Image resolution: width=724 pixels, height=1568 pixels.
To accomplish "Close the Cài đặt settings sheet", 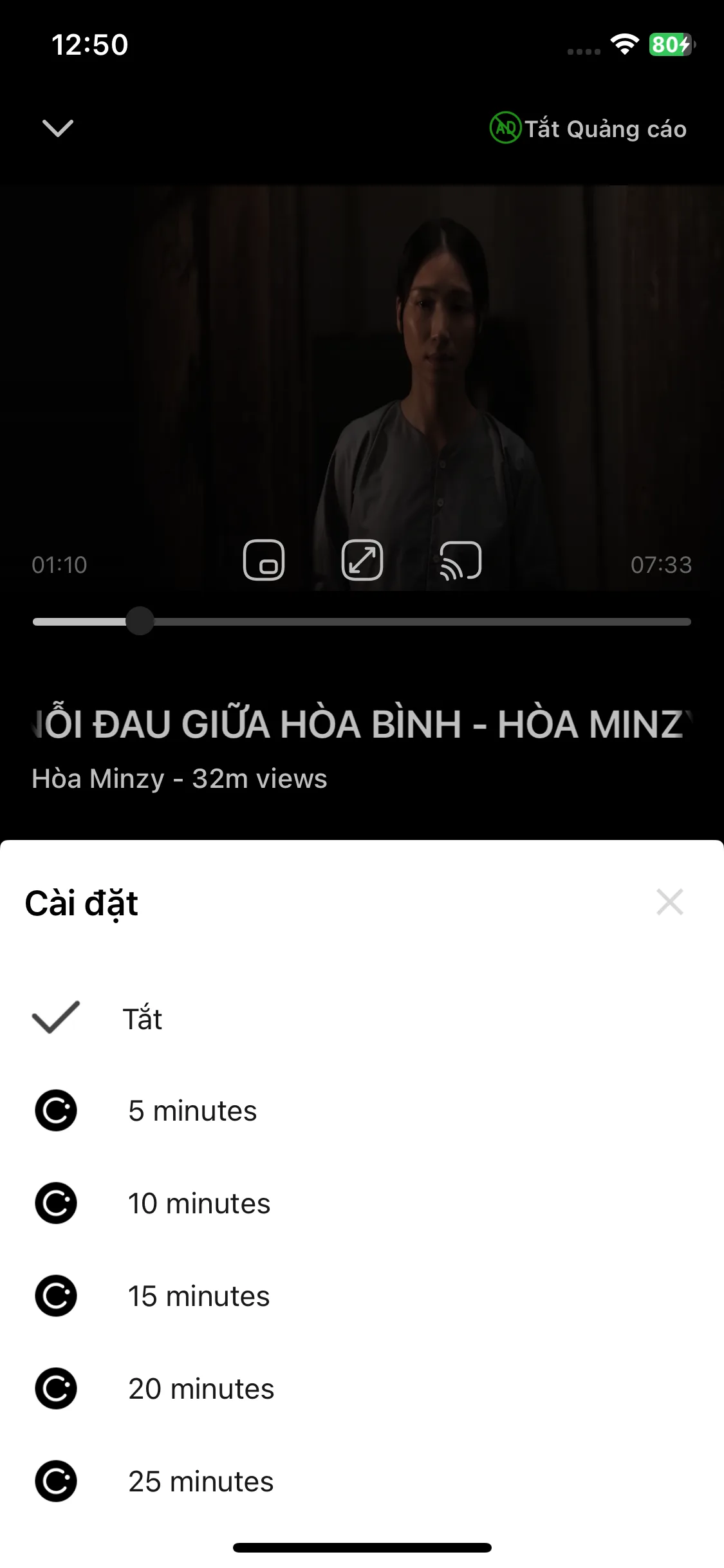I will pos(669,902).
